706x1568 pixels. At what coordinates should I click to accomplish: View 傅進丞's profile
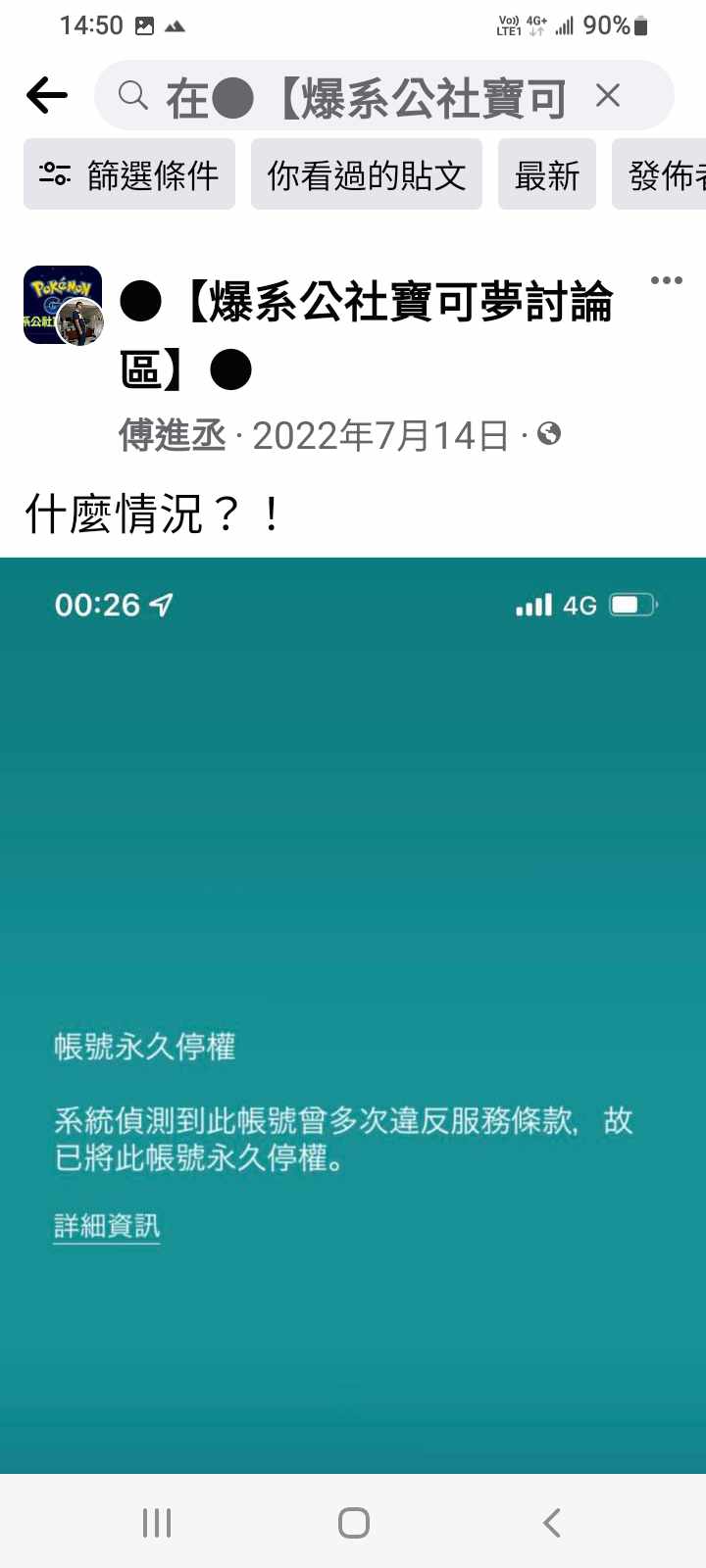[x=173, y=435]
